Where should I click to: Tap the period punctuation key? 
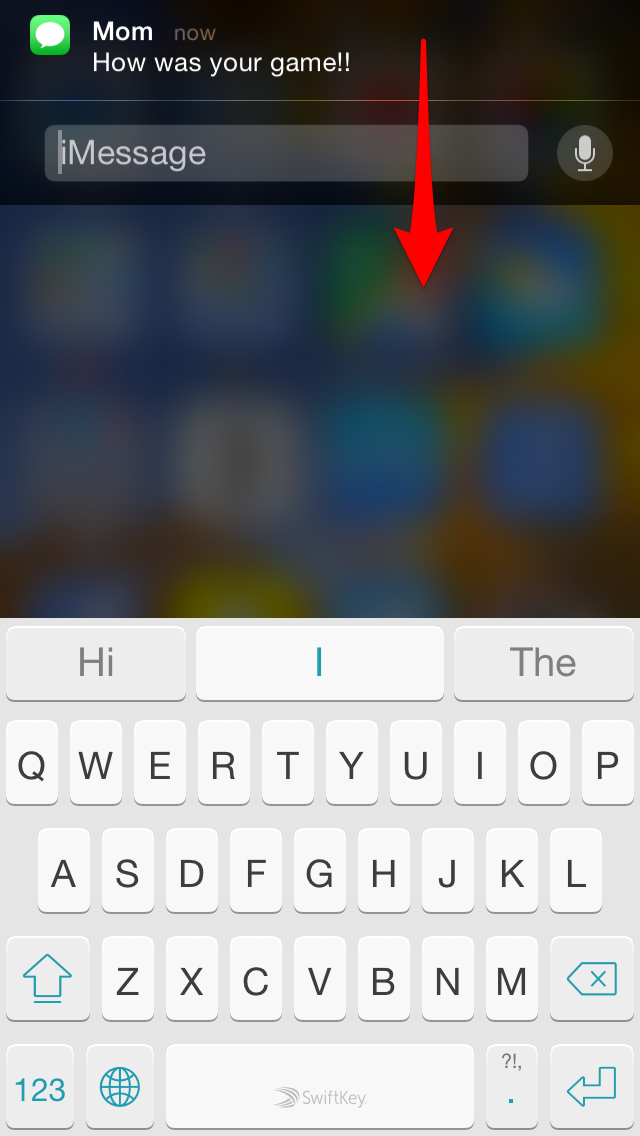pyautogui.click(x=512, y=1087)
